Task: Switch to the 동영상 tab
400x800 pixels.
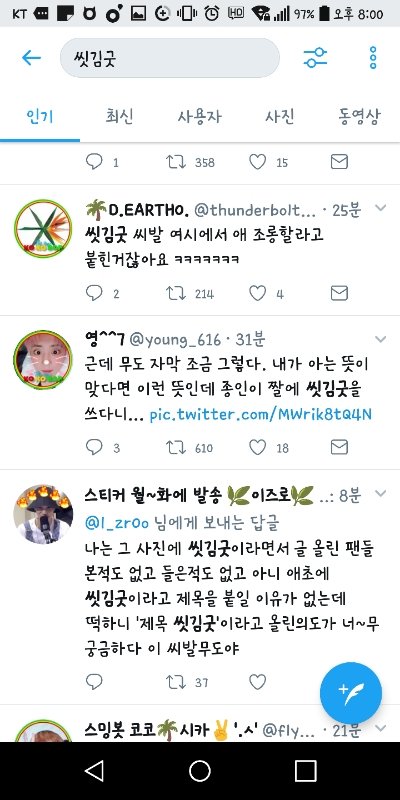Action: 359,117
